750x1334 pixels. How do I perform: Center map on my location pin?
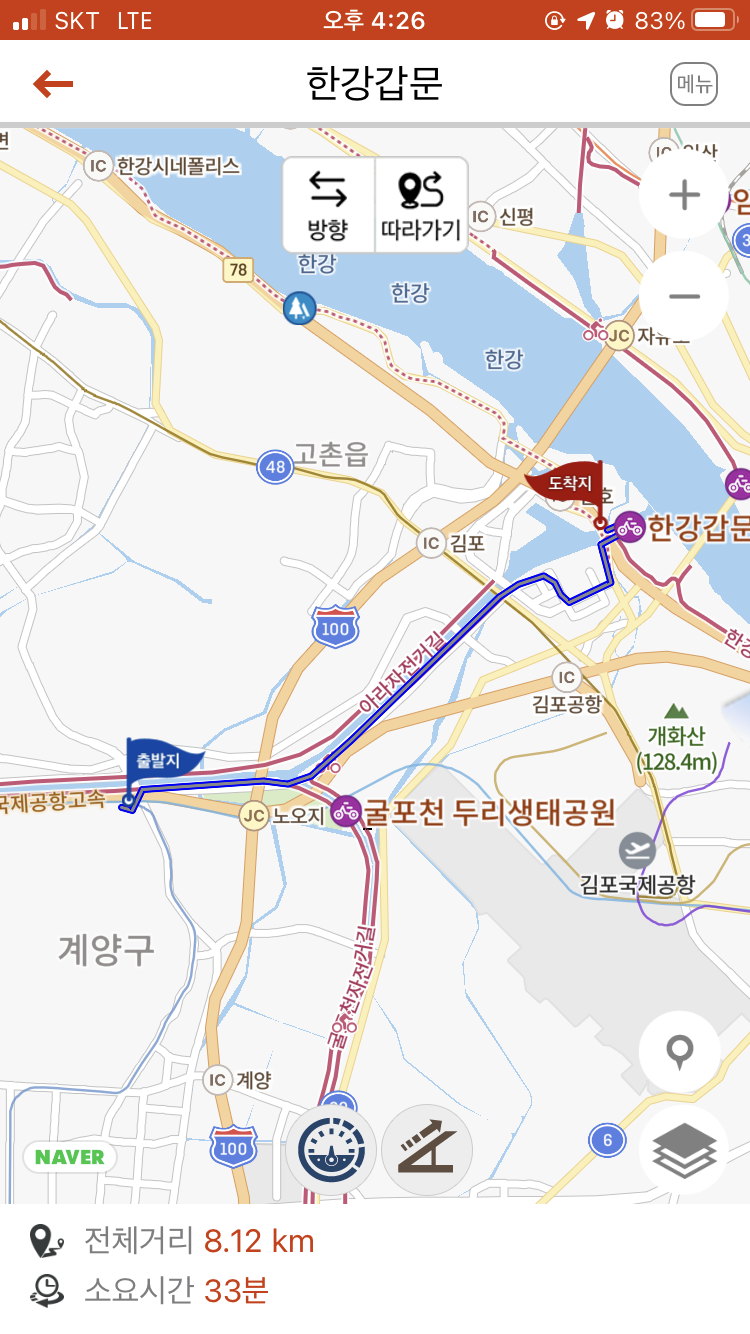[x=680, y=1051]
